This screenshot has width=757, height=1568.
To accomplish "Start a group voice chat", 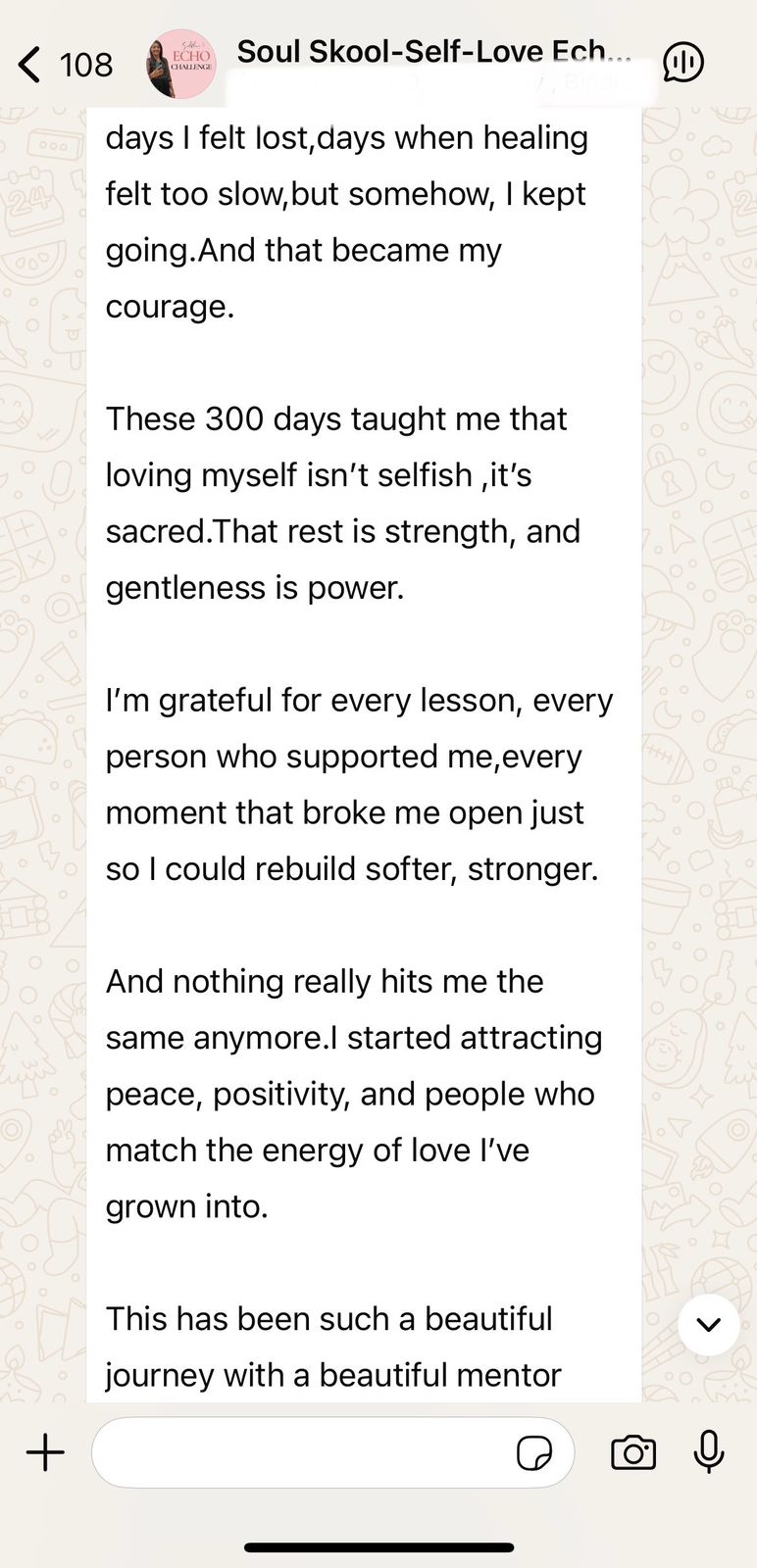I will click(x=682, y=63).
